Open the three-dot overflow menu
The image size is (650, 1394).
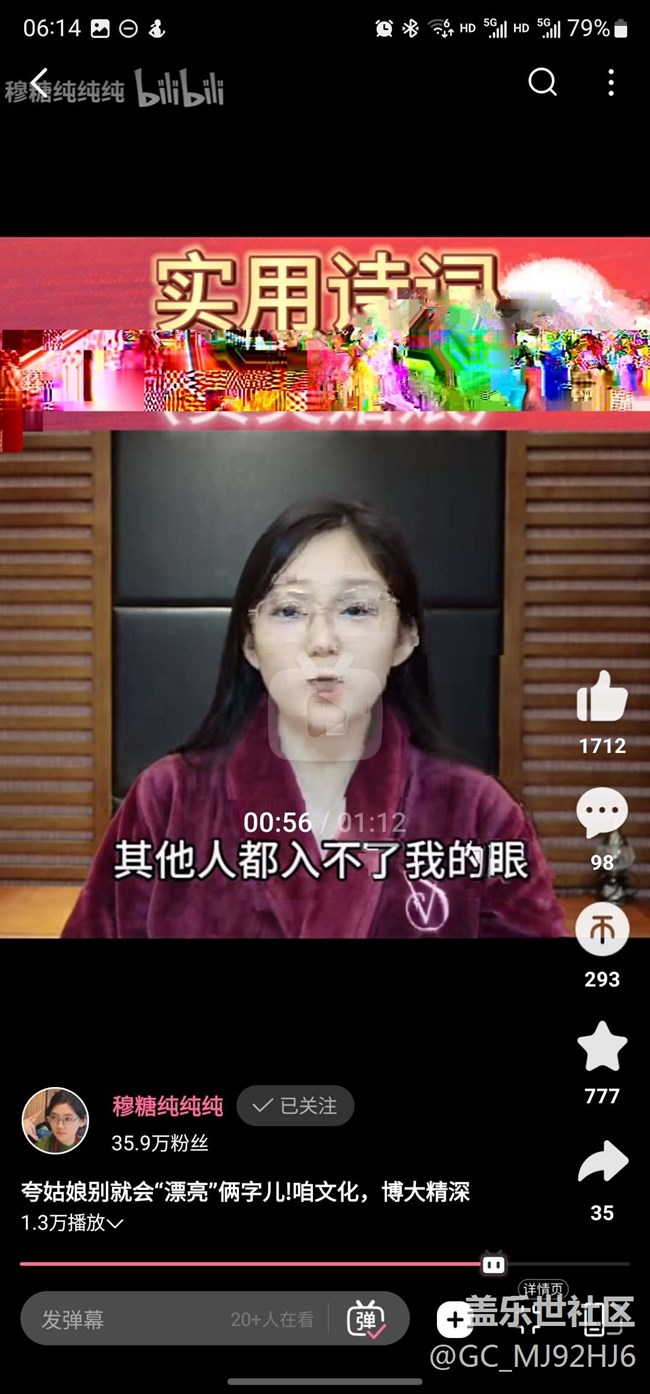tap(610, 82)
